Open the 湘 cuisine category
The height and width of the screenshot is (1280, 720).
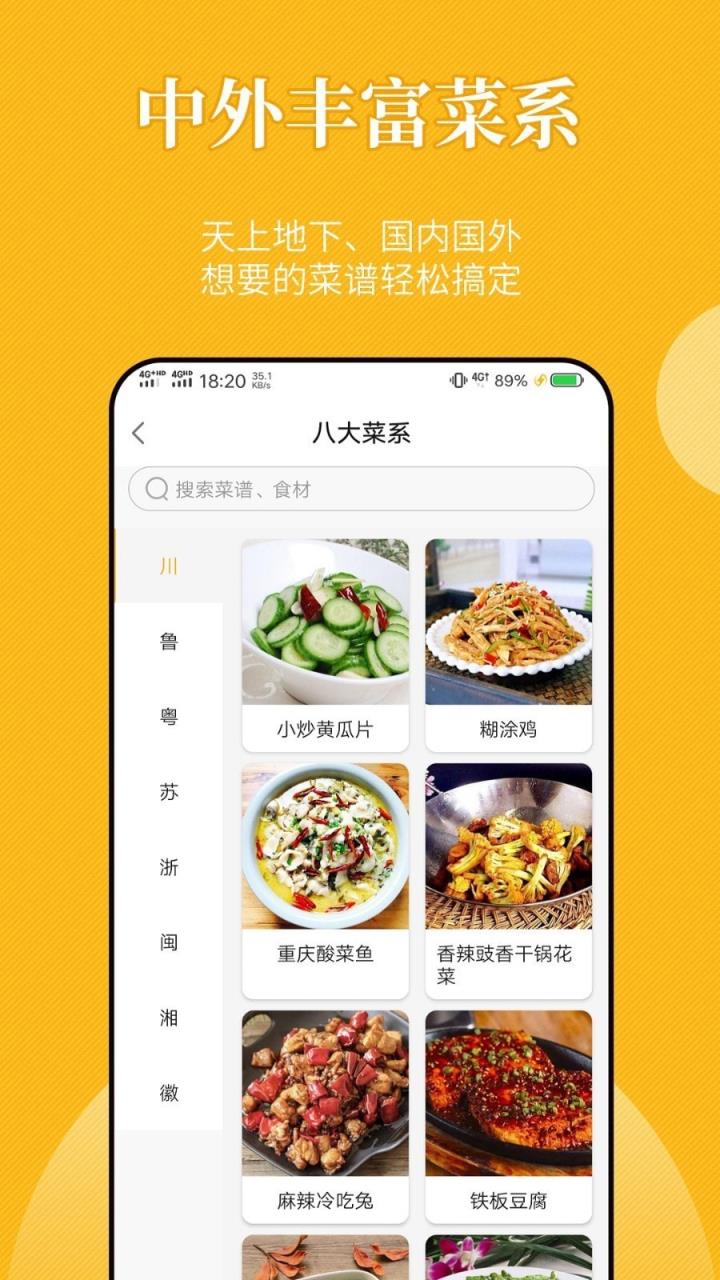tap(169, 1019)
